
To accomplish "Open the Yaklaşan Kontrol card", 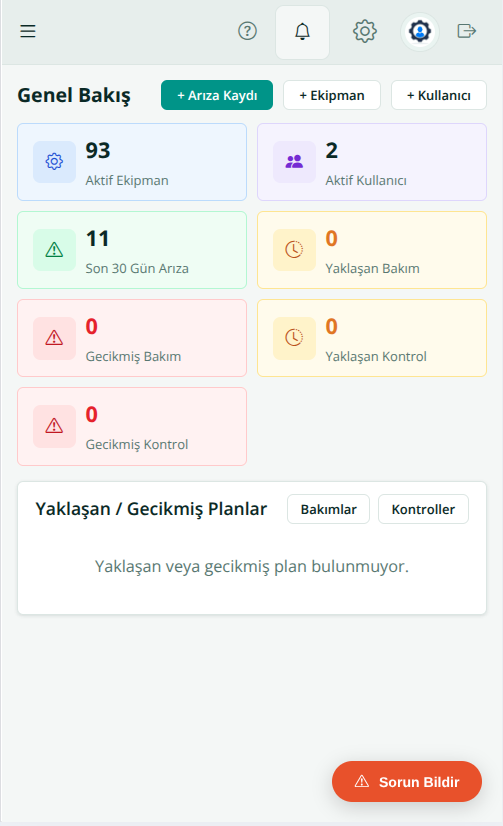I will (372, 338).
